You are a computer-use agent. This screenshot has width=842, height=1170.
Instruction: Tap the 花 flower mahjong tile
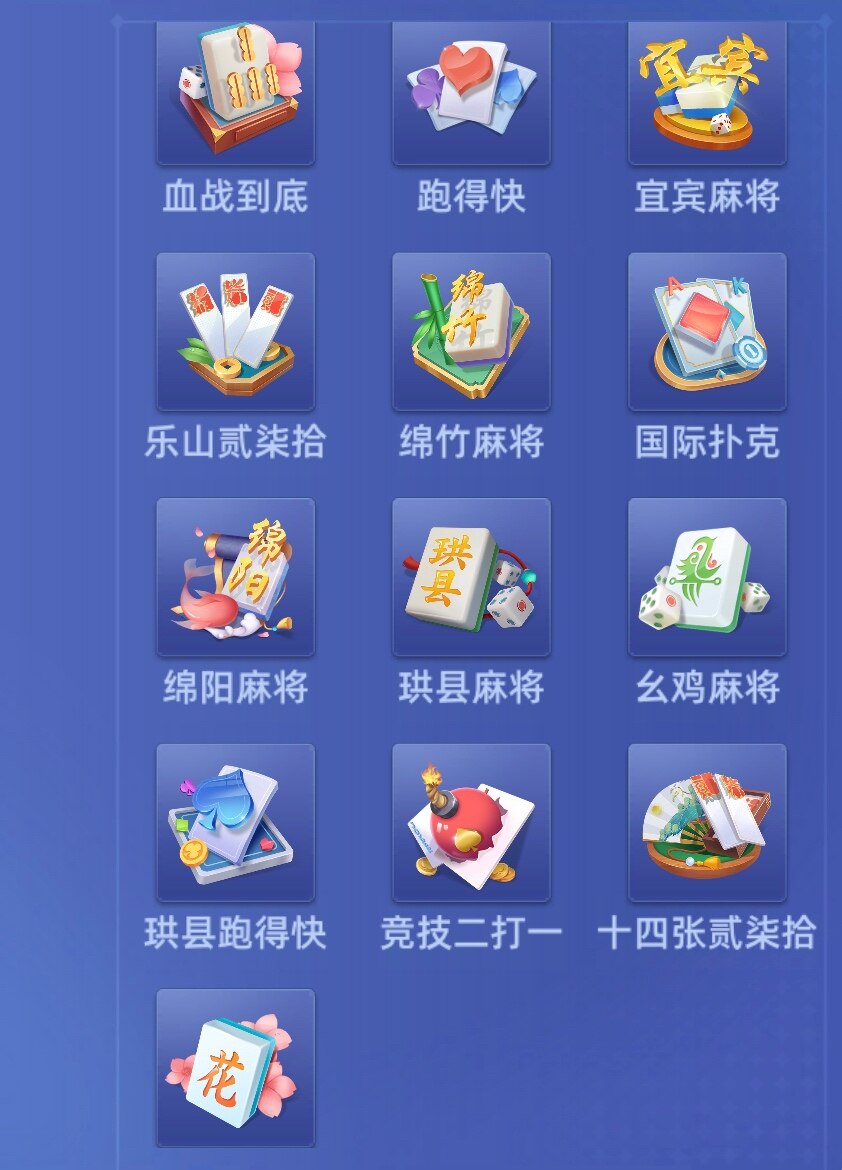[235, 1067]
